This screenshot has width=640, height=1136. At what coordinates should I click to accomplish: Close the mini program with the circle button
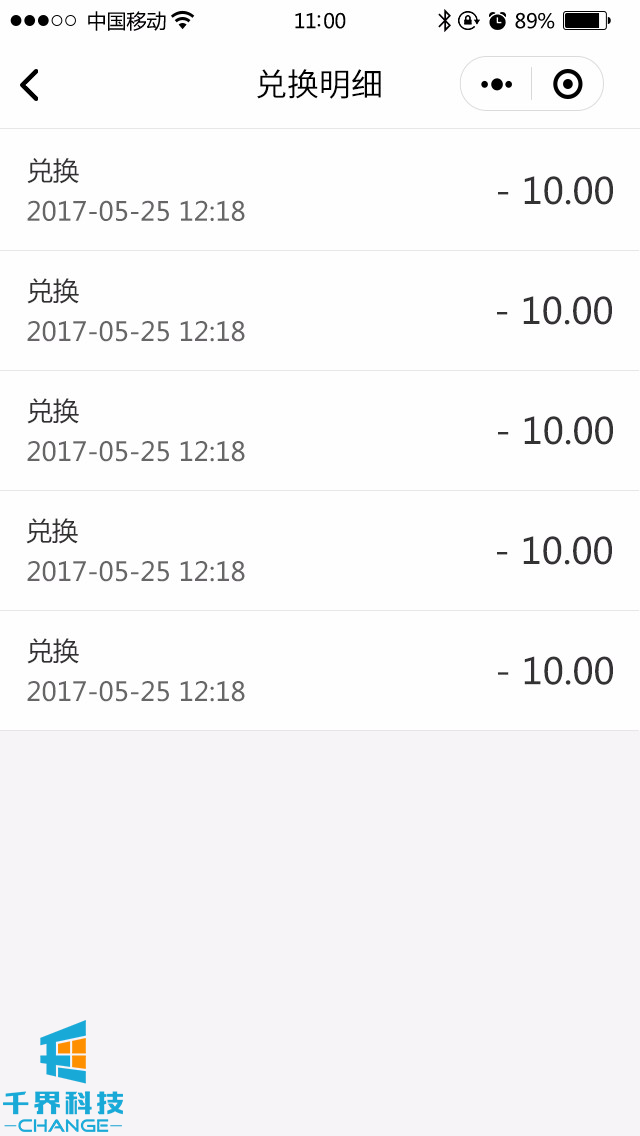tap(567, 84)
